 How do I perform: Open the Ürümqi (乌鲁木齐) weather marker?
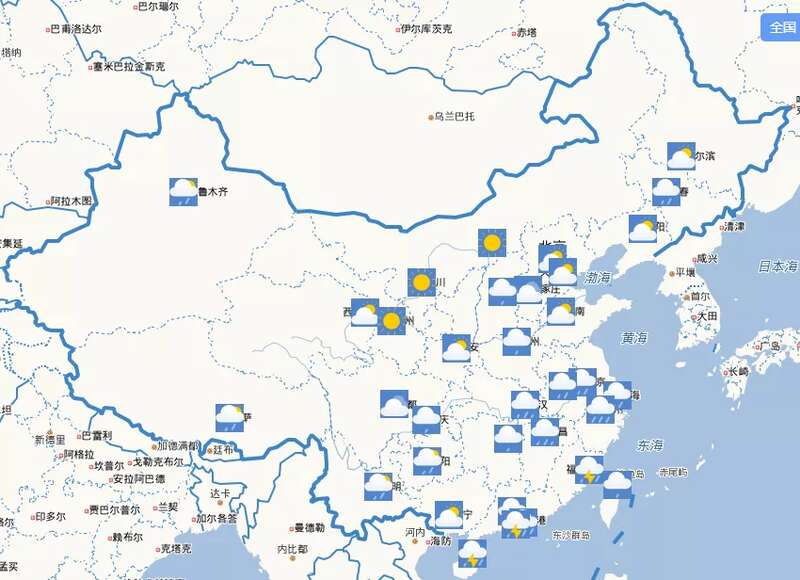pyautogui.click(x=183, y=191)
